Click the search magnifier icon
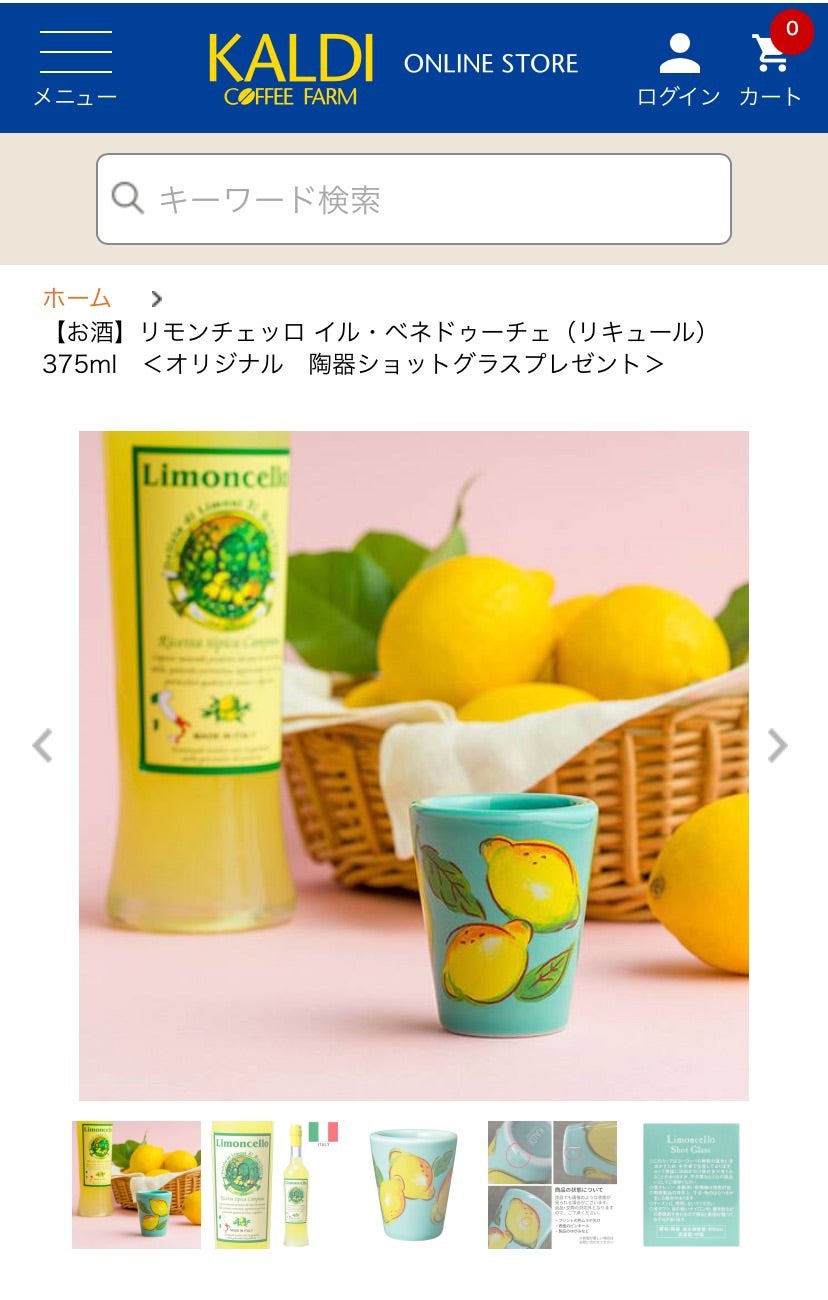Image resolution: width=828 pixels, height=1300 pixels. 127,198
